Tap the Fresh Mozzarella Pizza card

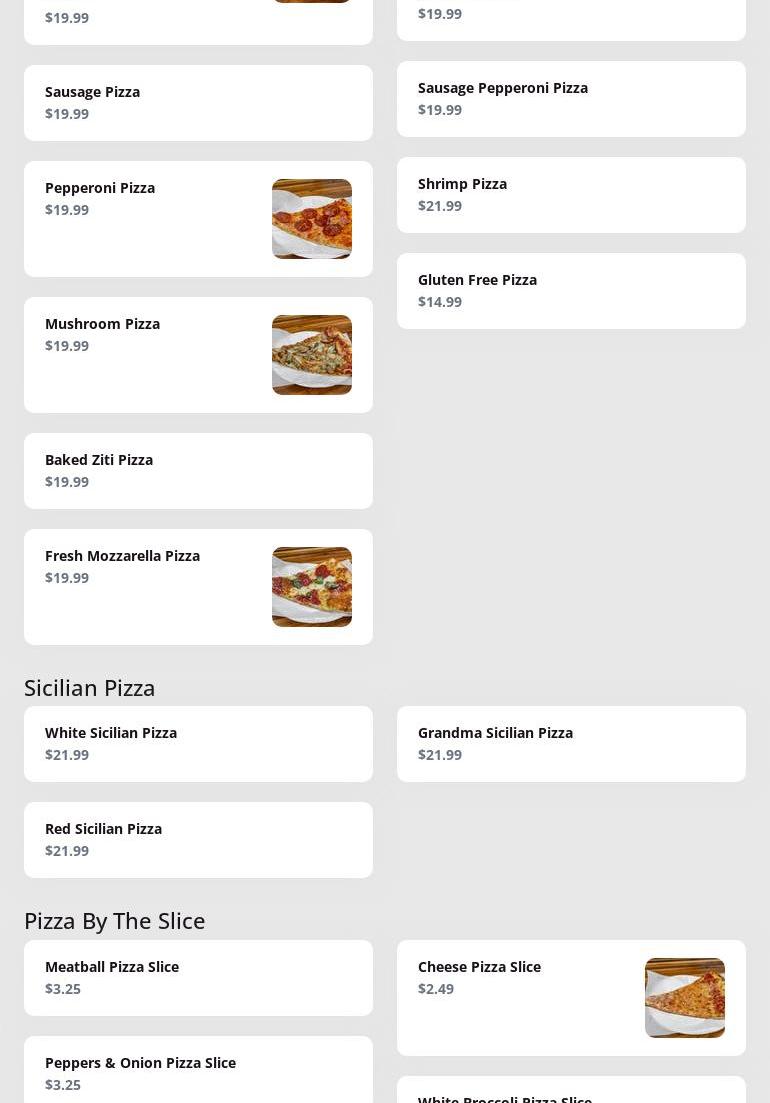click(198, 587)
